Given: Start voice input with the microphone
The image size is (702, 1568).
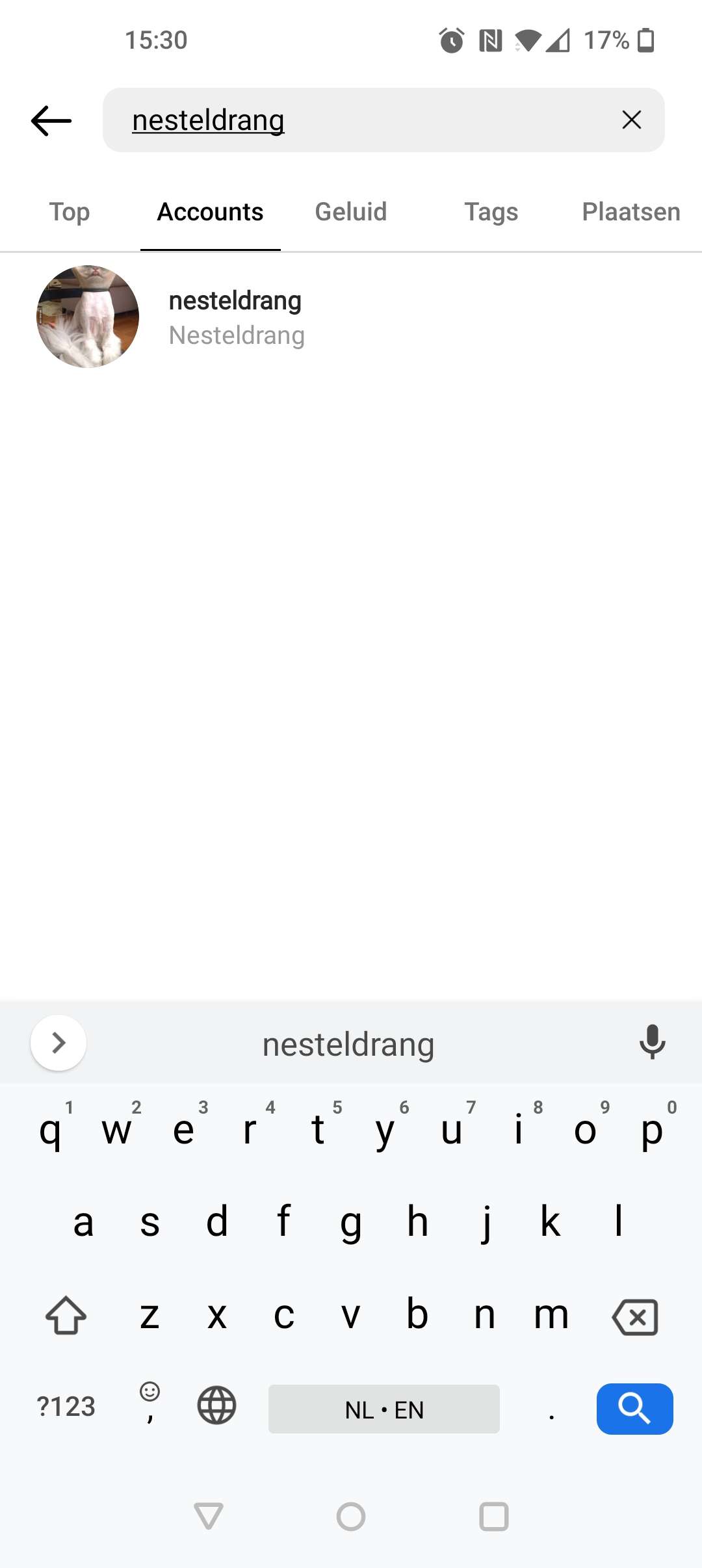Looking at the screenshot, I should click(652, 1042).
